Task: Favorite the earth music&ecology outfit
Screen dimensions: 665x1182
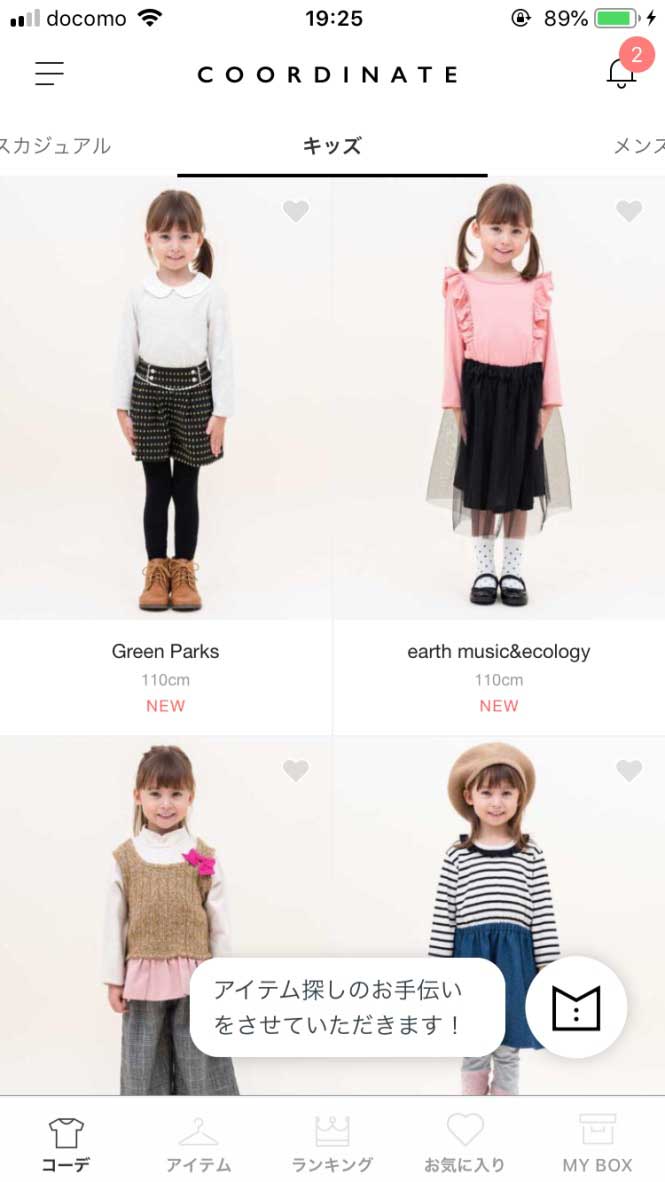Action: (x=628, y=211)
